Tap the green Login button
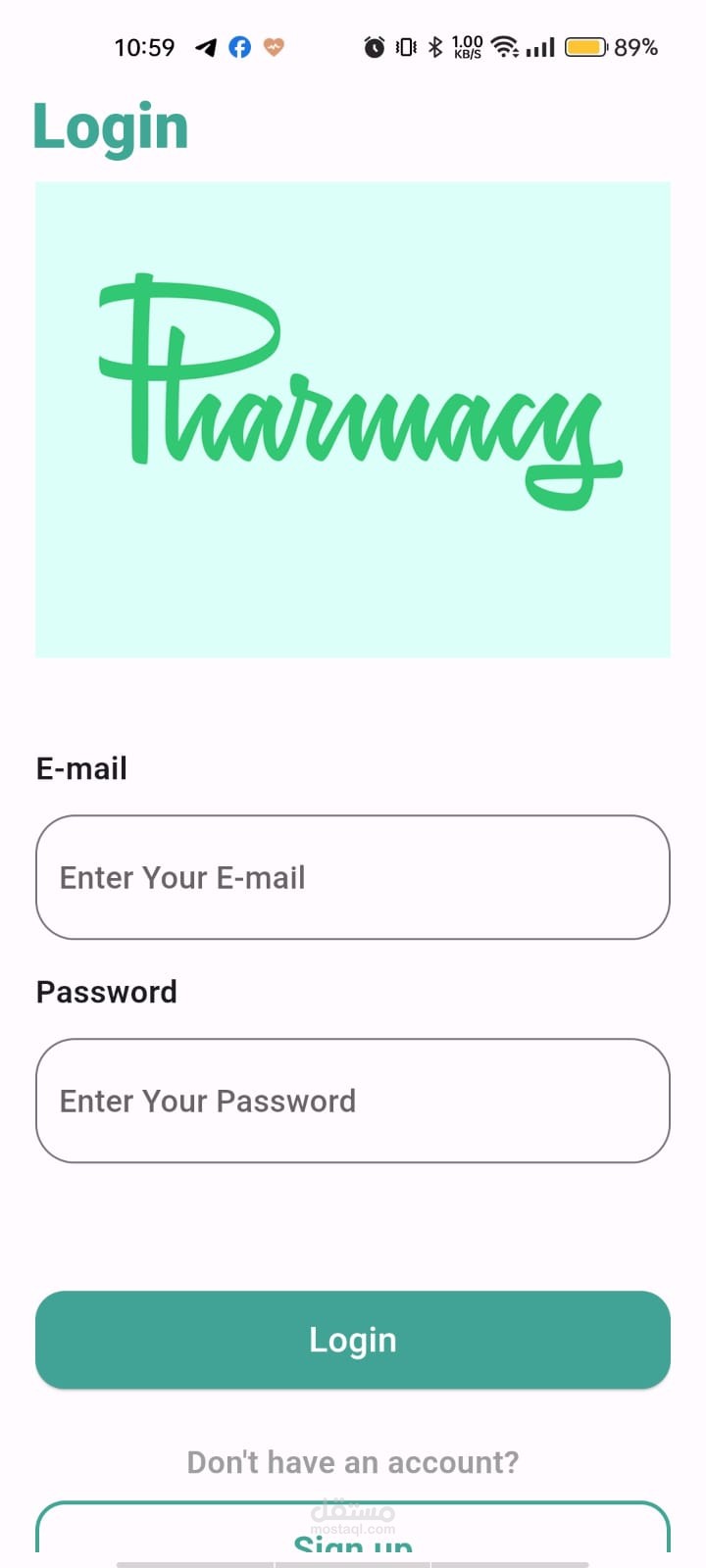 coord(353,1340)
